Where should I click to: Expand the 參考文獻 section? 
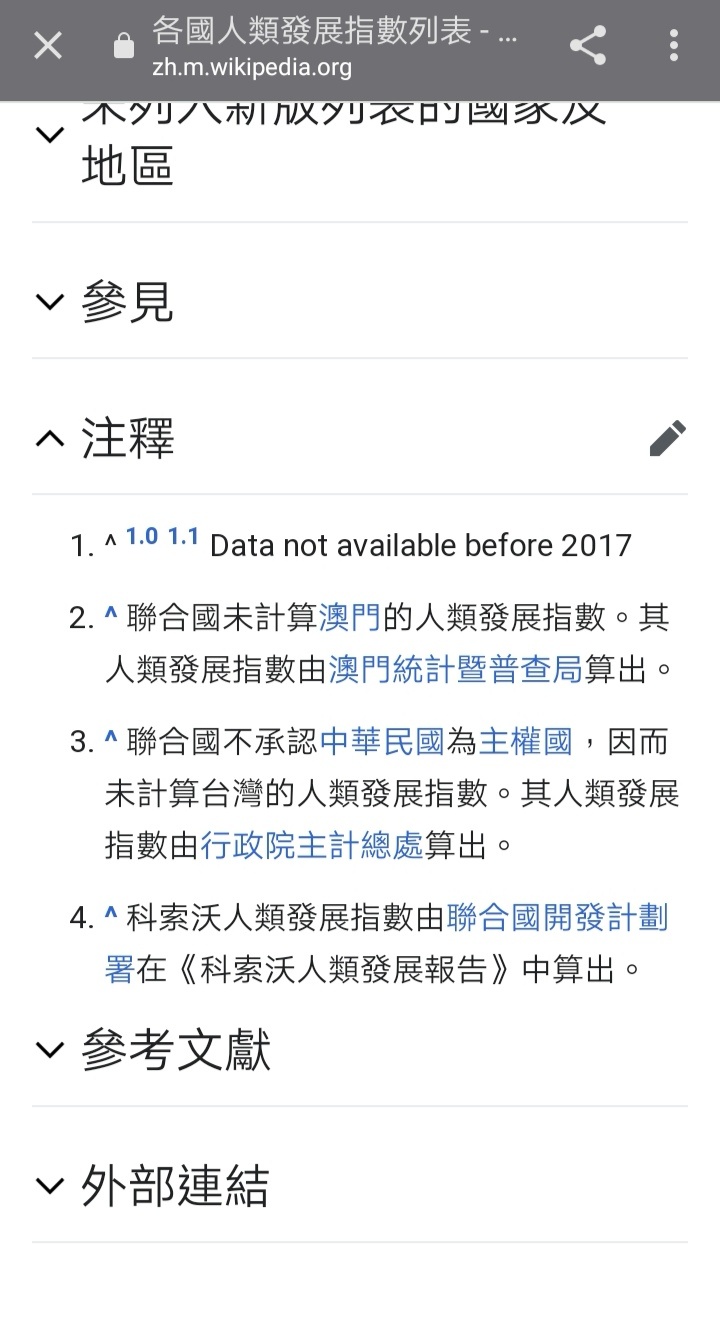click(176, 1051)
